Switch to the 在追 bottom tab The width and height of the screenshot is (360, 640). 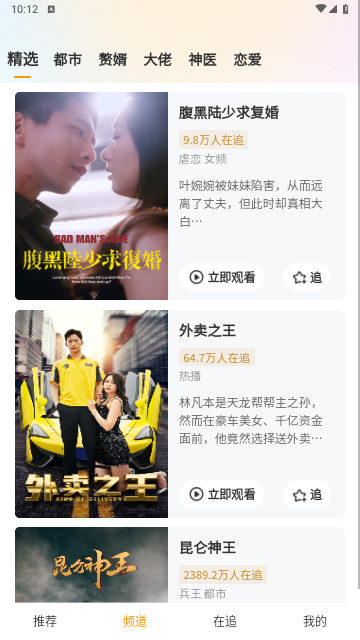(225, 621)
